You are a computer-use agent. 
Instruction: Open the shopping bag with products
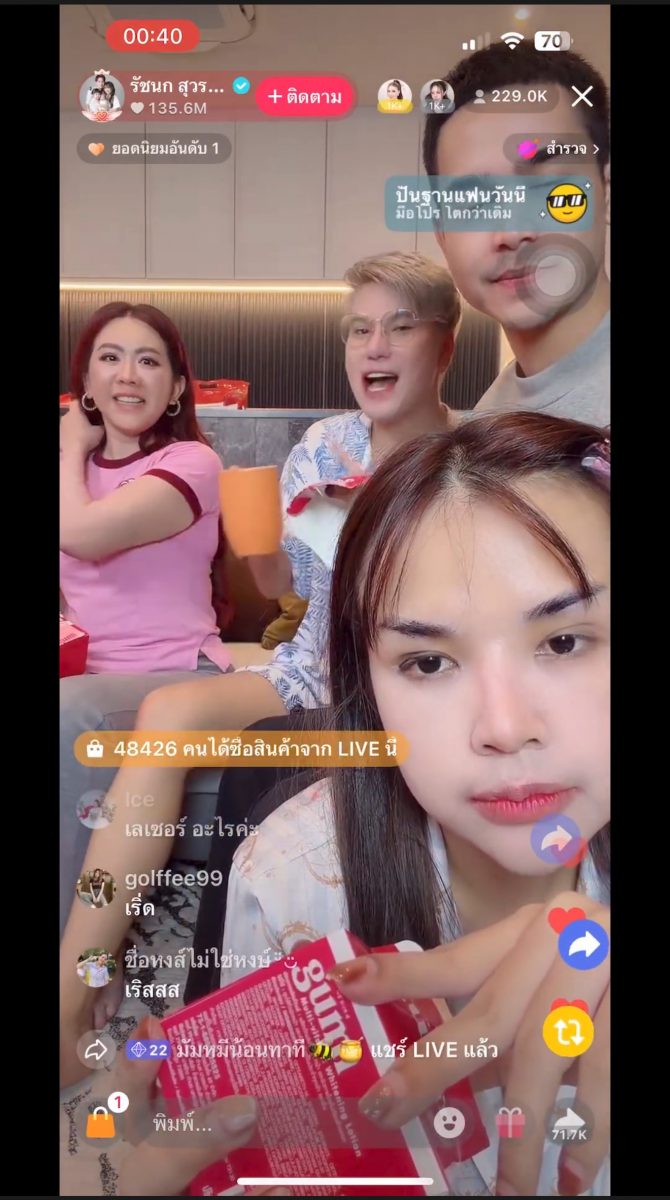101,1122
